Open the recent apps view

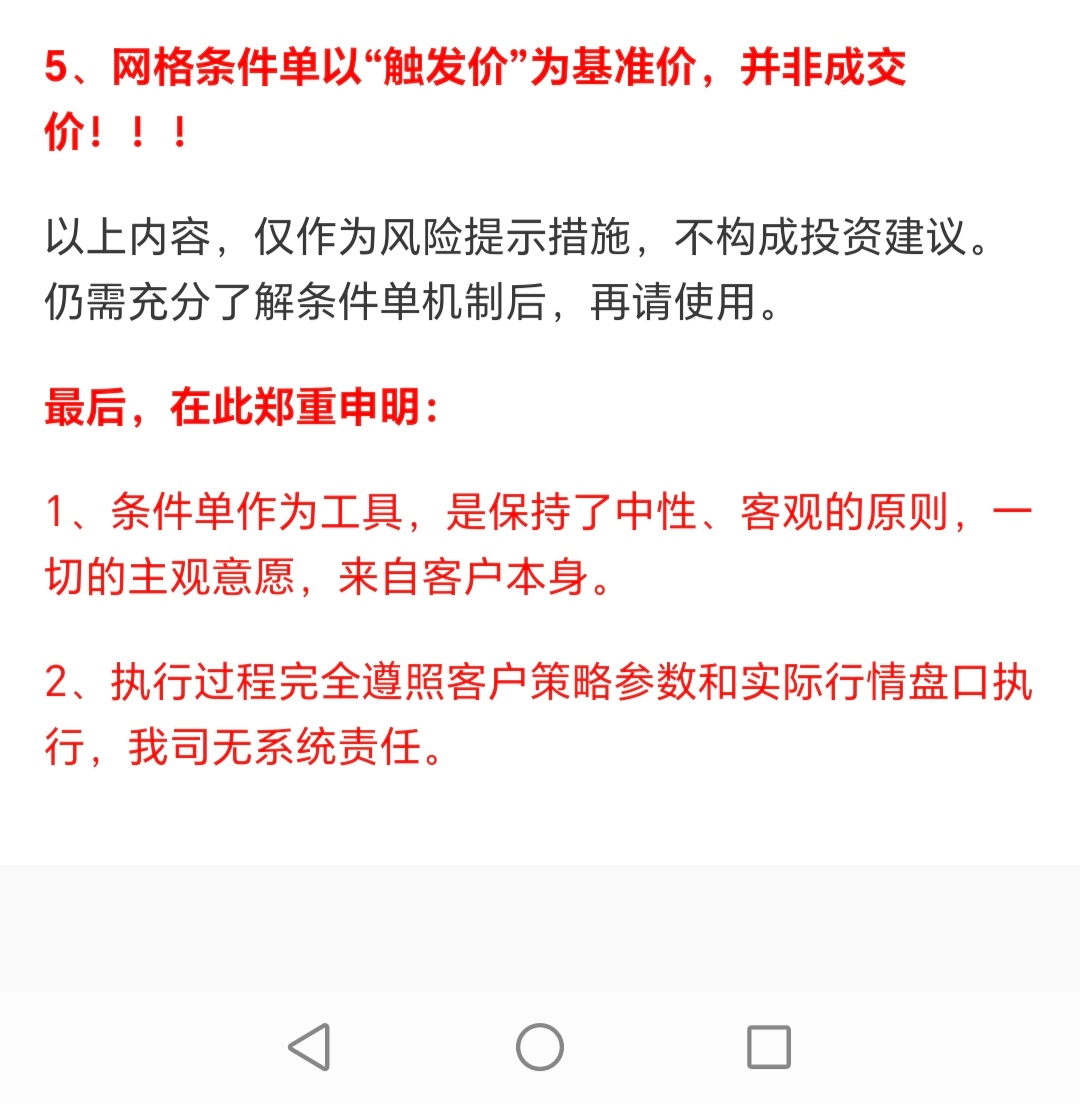769,1047
